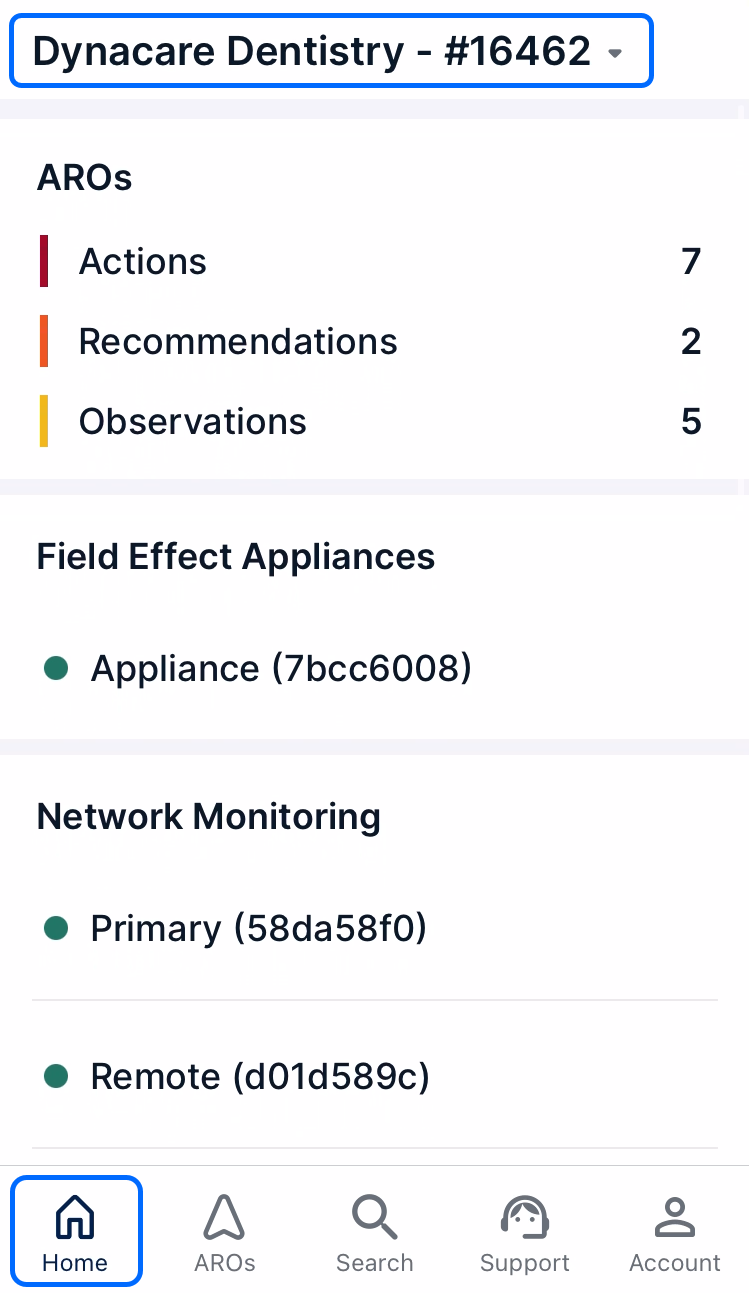
Task: Show the Observations AROs
Action: coord(370,422)
